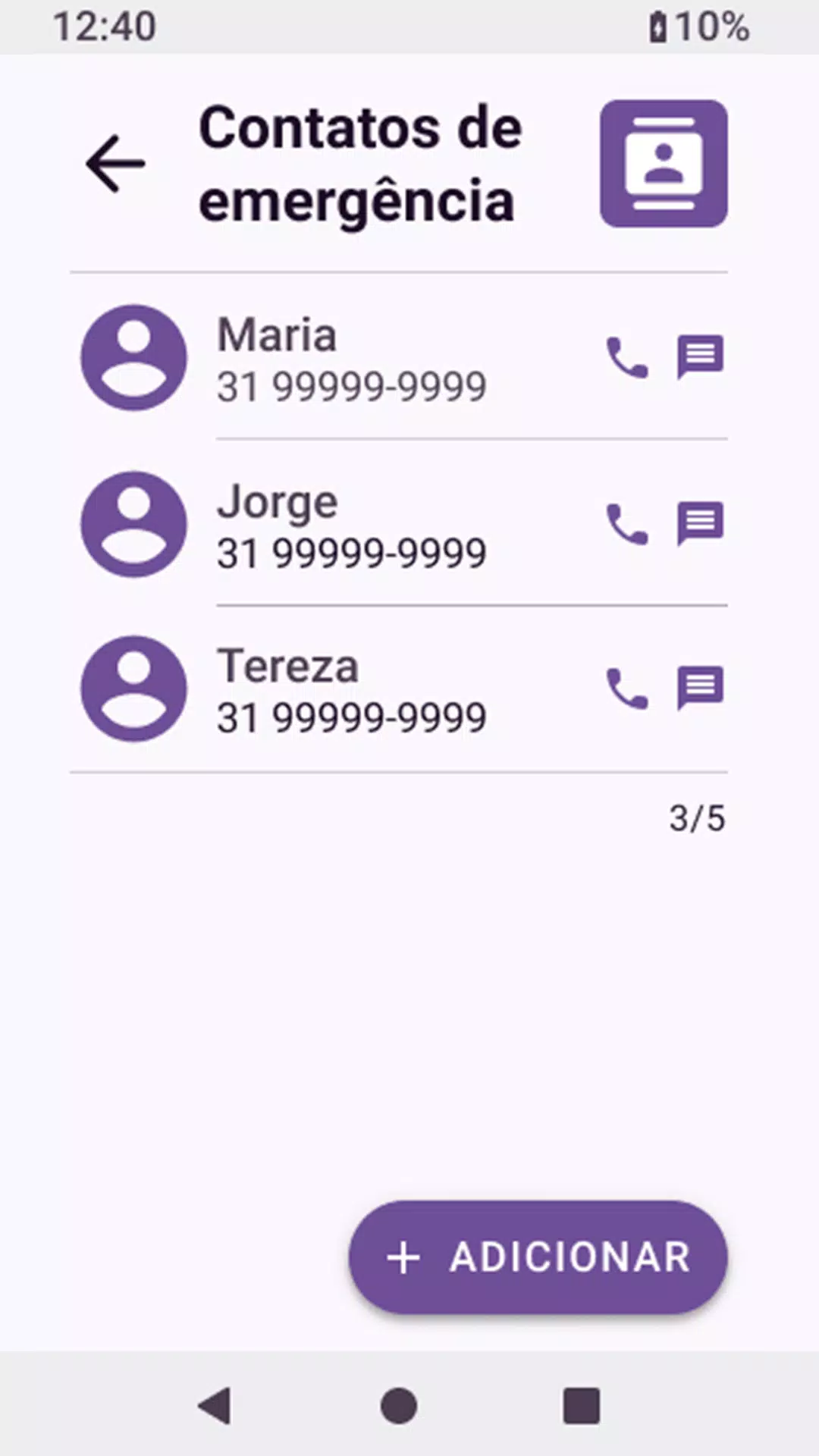Tap the system home button

399,1406
